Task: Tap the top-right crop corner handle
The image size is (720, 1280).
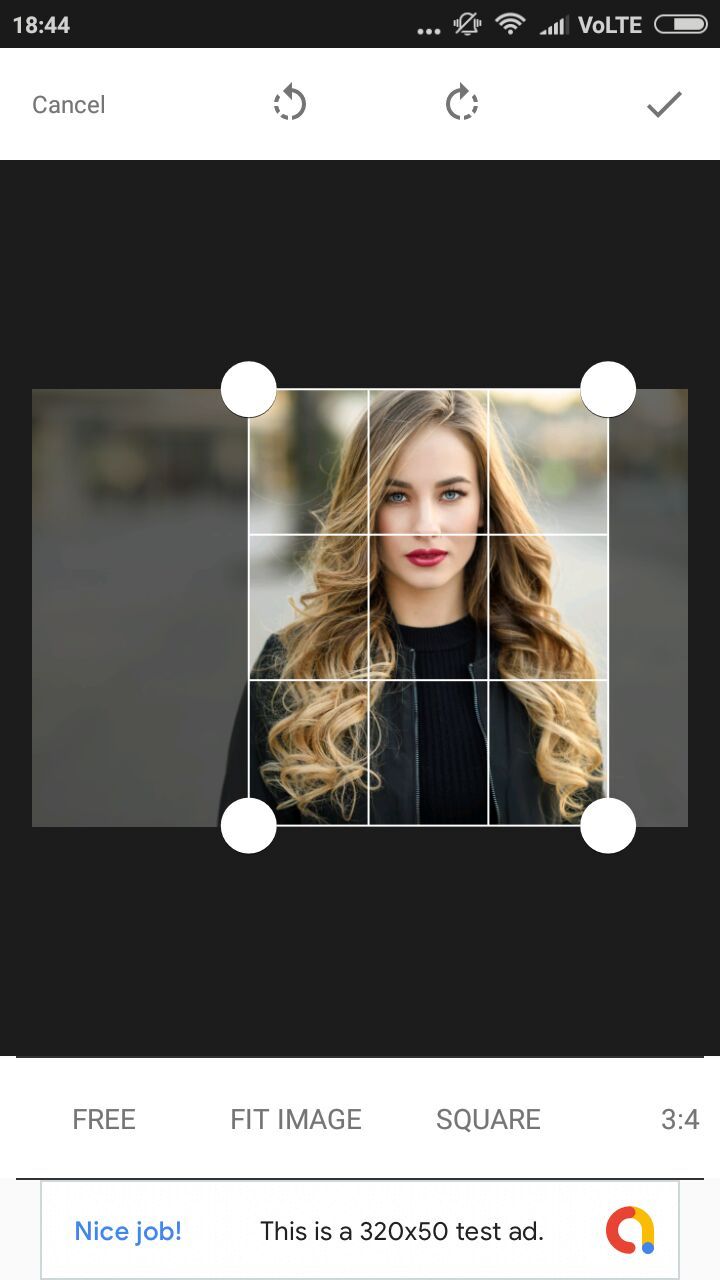Action: coord(608,389)
